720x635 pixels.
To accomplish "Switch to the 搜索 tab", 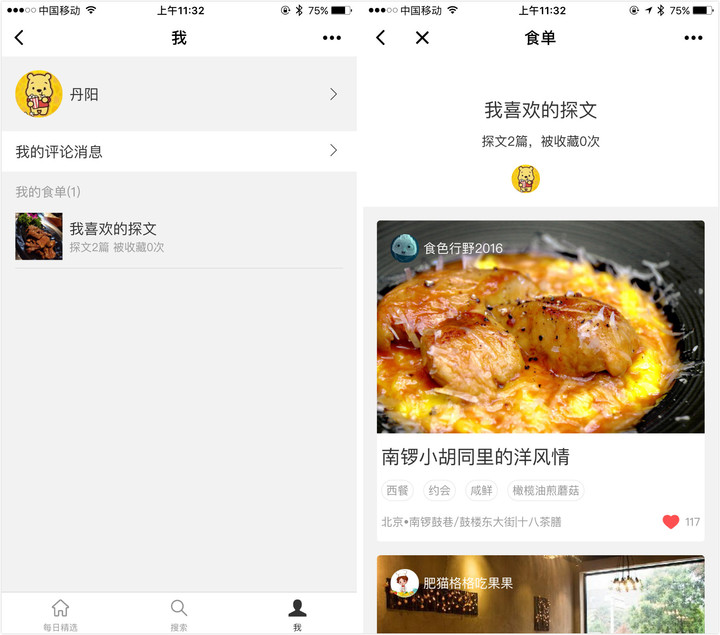I will [178, 614].
